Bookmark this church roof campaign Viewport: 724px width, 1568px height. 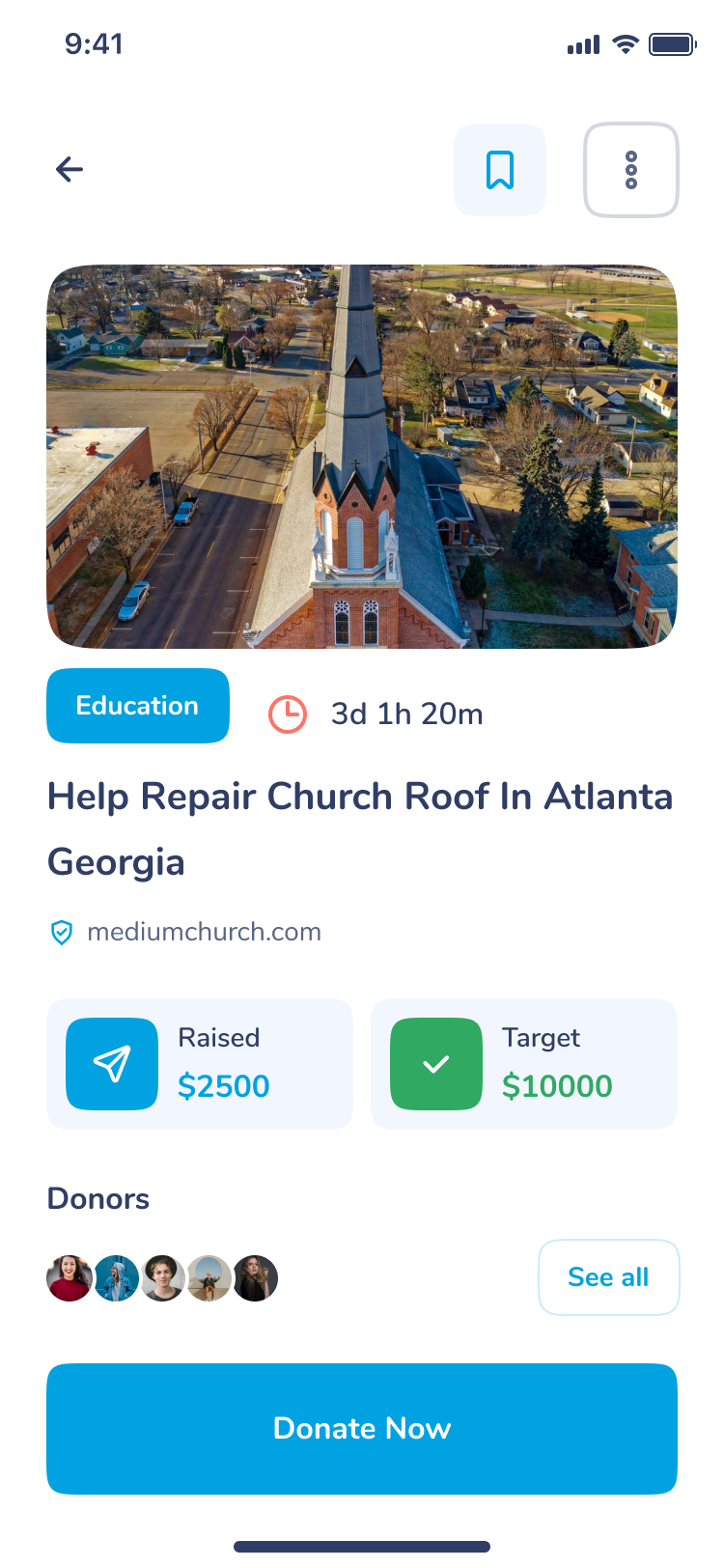tap(500, 170)
